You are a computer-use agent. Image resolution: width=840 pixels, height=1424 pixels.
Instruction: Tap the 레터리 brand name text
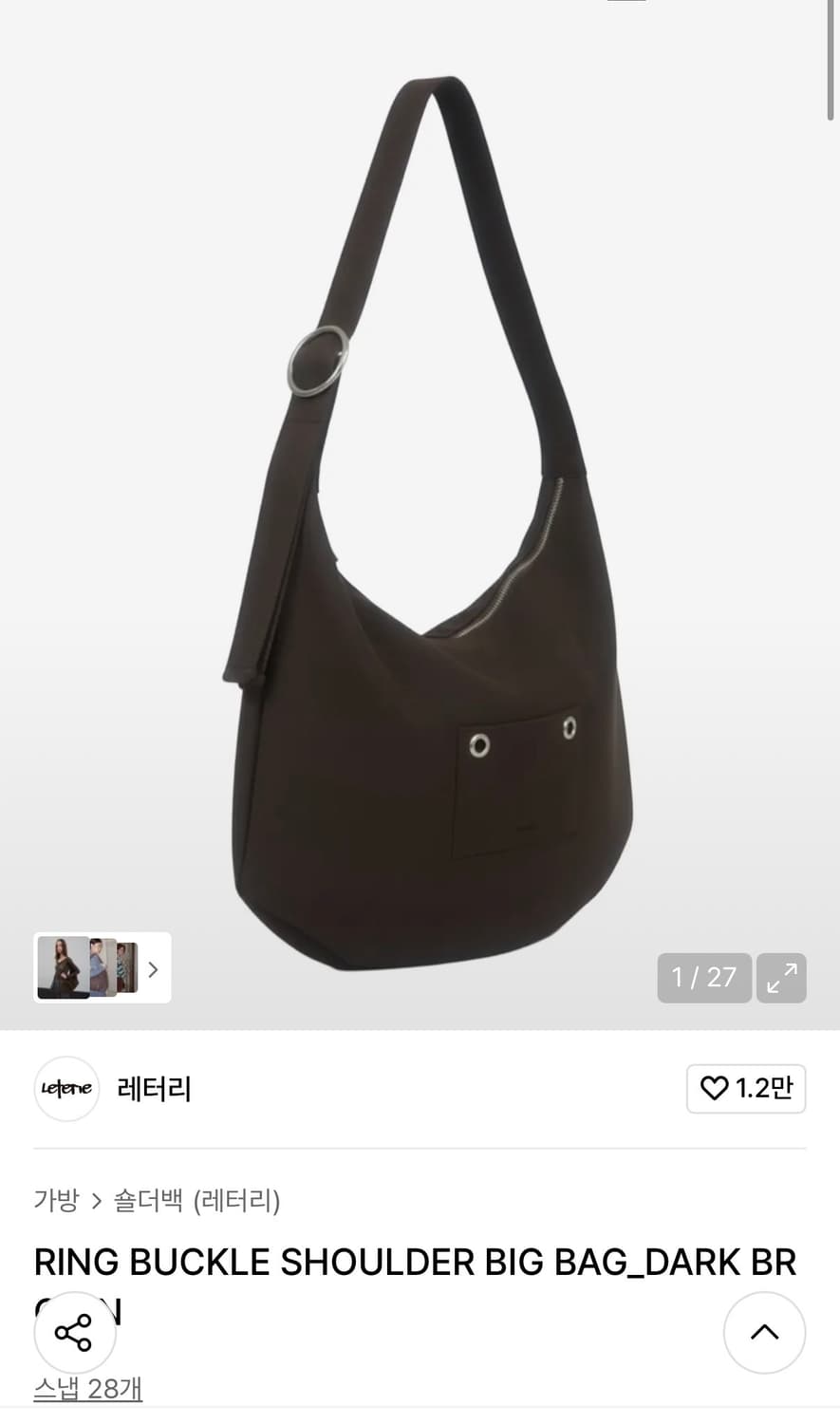coord(152,1089)
